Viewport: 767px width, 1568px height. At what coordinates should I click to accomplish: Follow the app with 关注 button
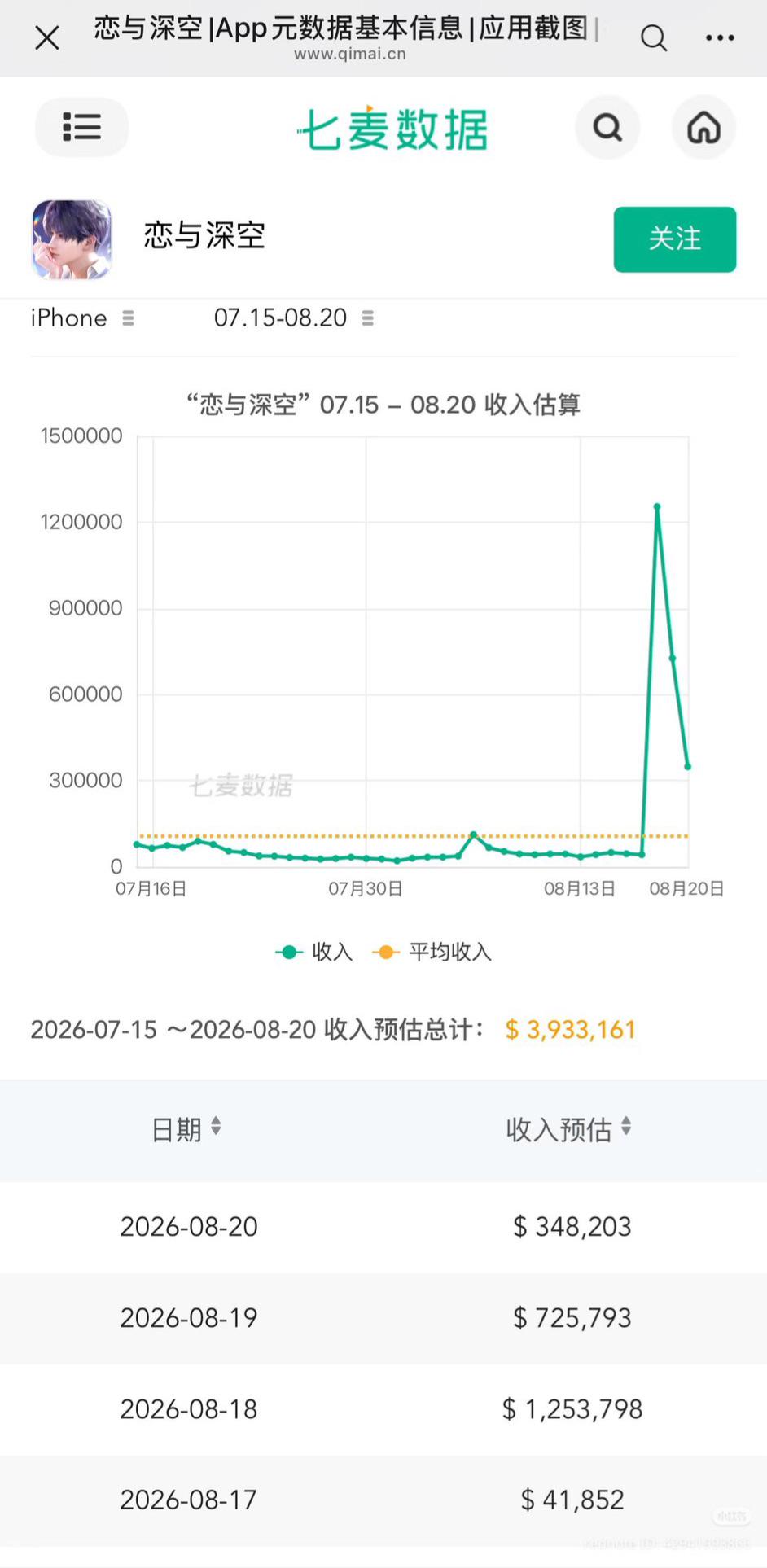click(675, 239)
